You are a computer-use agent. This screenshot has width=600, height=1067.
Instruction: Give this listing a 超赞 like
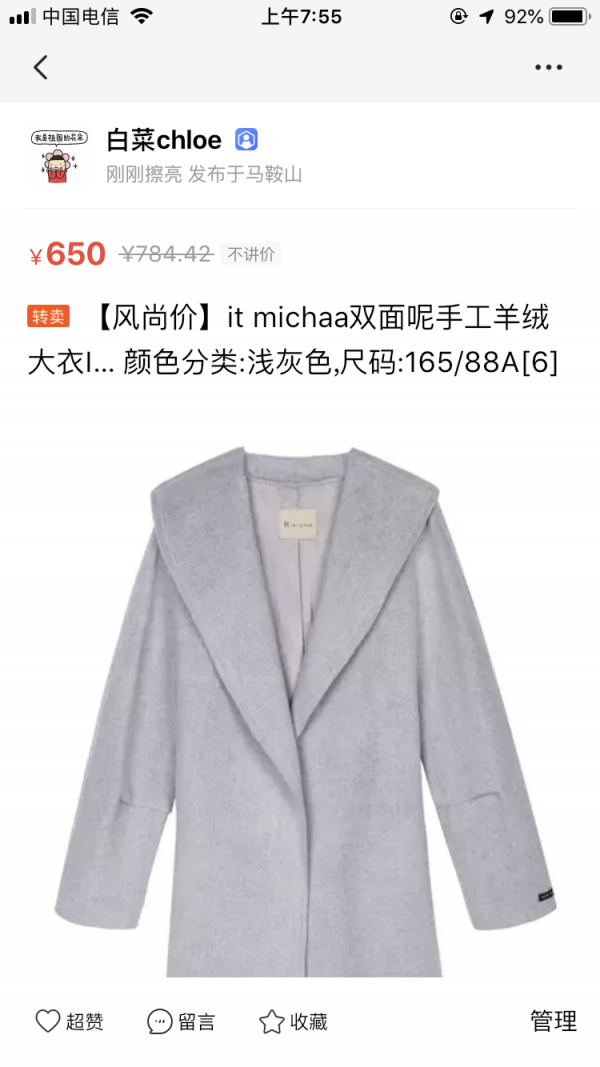(x=69, y=1021)
